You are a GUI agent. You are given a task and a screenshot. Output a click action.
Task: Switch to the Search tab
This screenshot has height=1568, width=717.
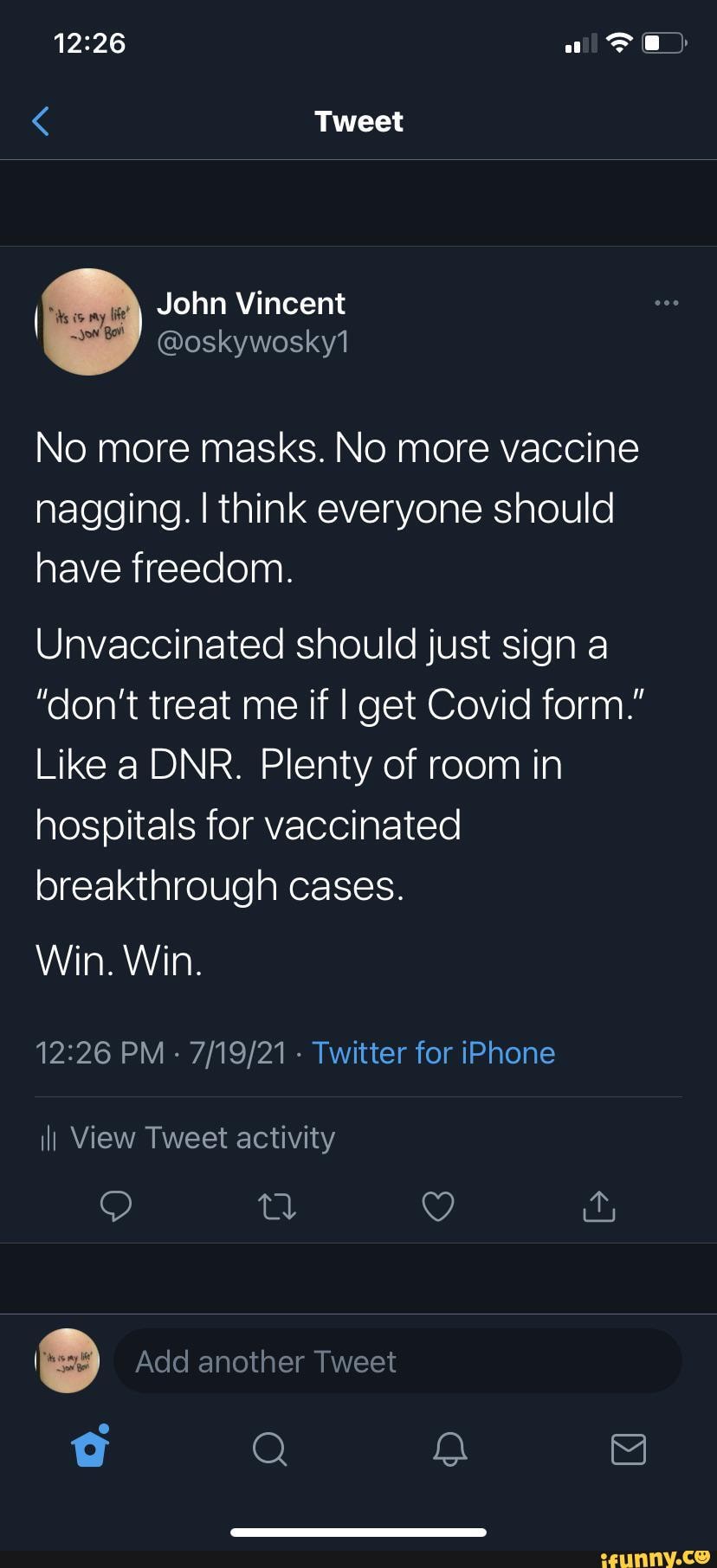[269, 1448]
